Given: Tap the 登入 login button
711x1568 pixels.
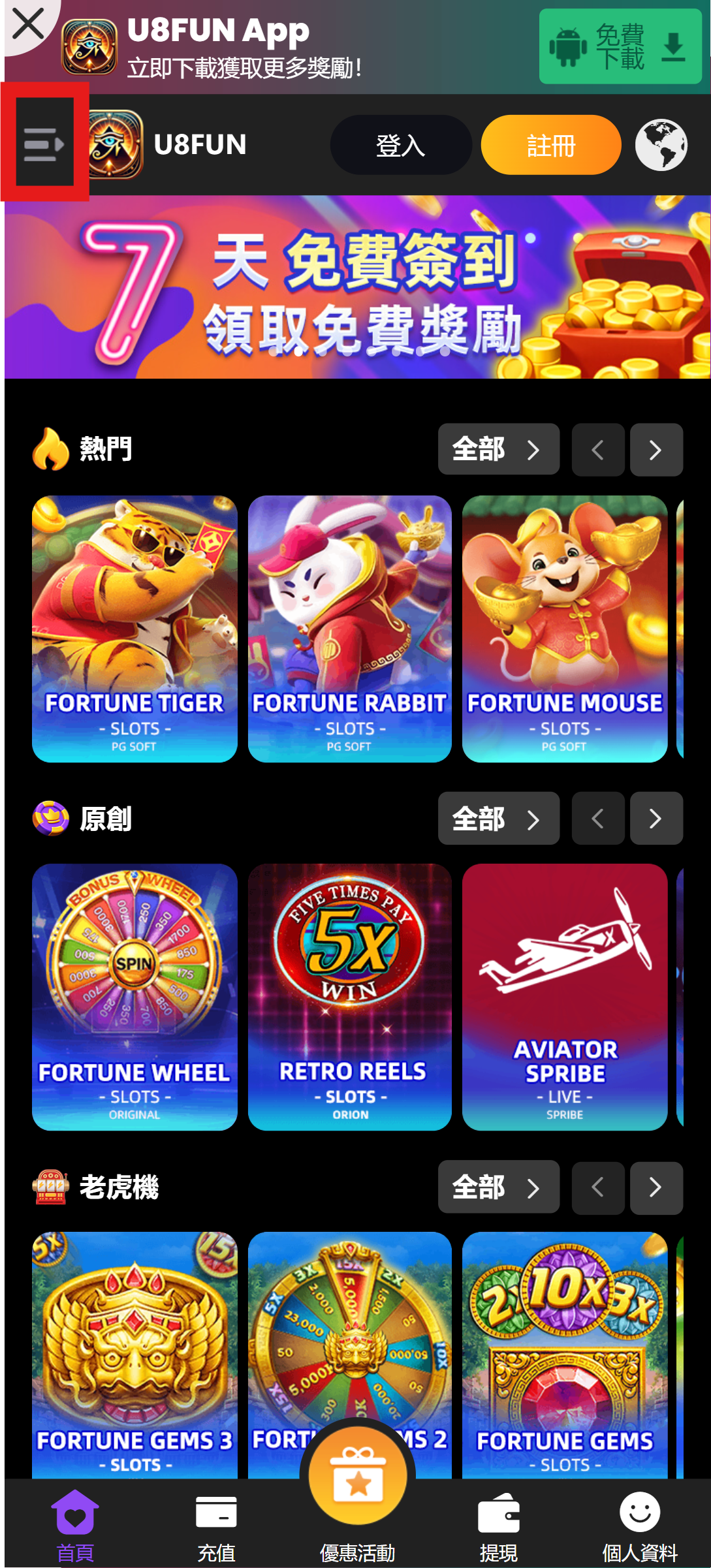Looking at the screenshot, I should [400, 145].
